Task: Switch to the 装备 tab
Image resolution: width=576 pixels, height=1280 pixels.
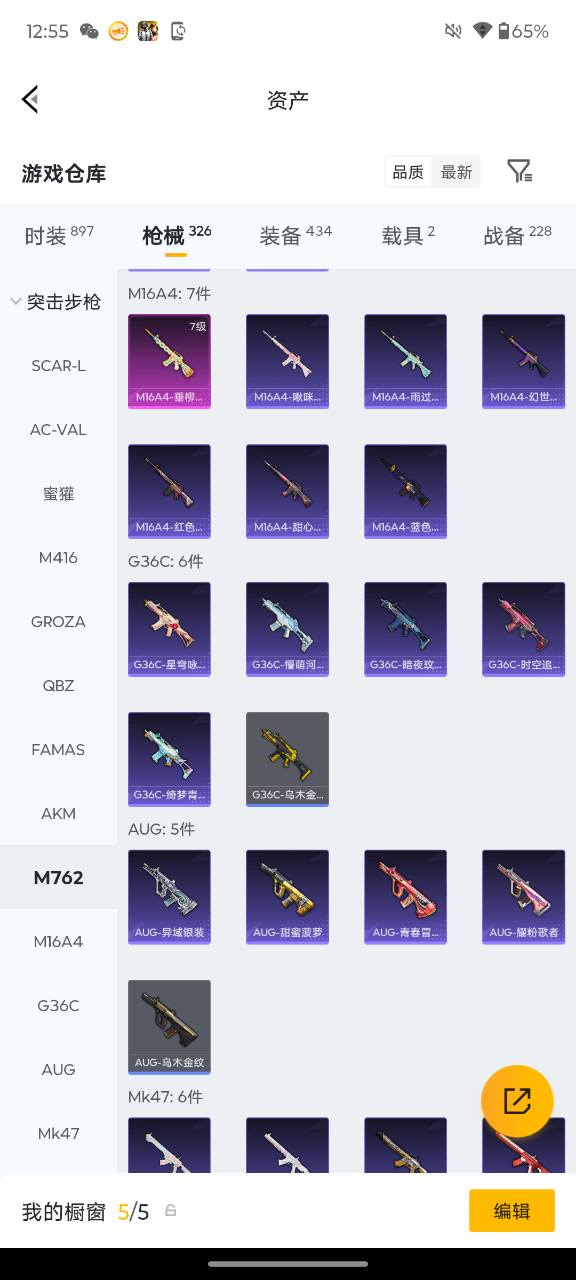Action: click(x=295, y=235)
